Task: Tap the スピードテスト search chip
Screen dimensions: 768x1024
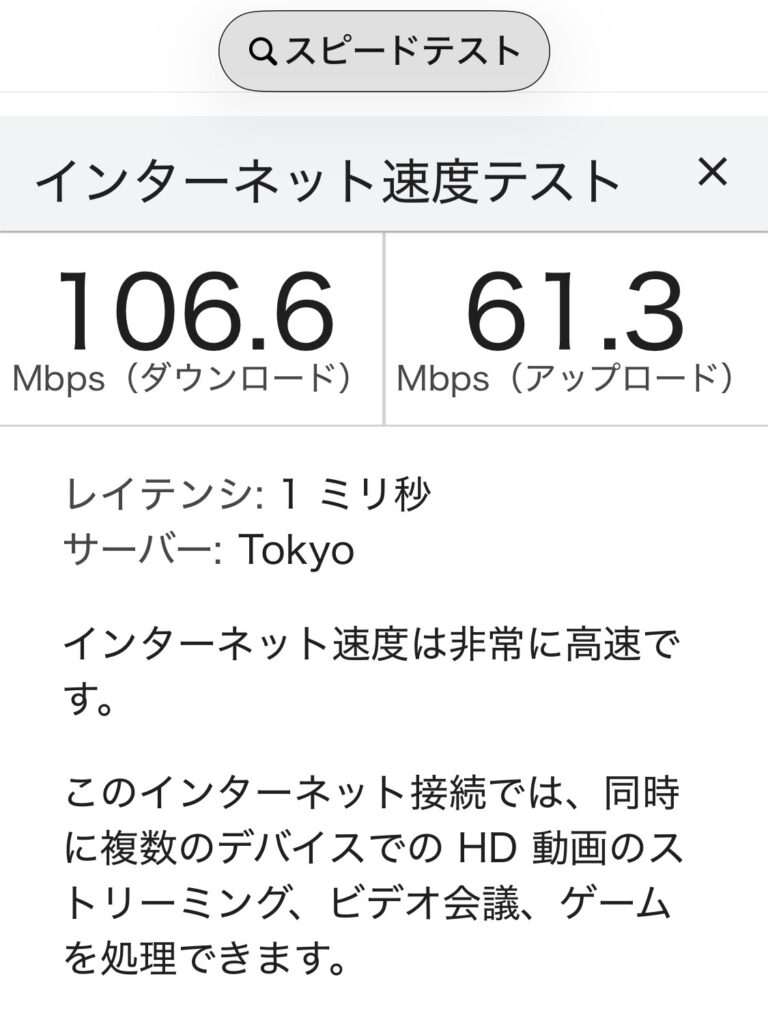Action: 384,51
